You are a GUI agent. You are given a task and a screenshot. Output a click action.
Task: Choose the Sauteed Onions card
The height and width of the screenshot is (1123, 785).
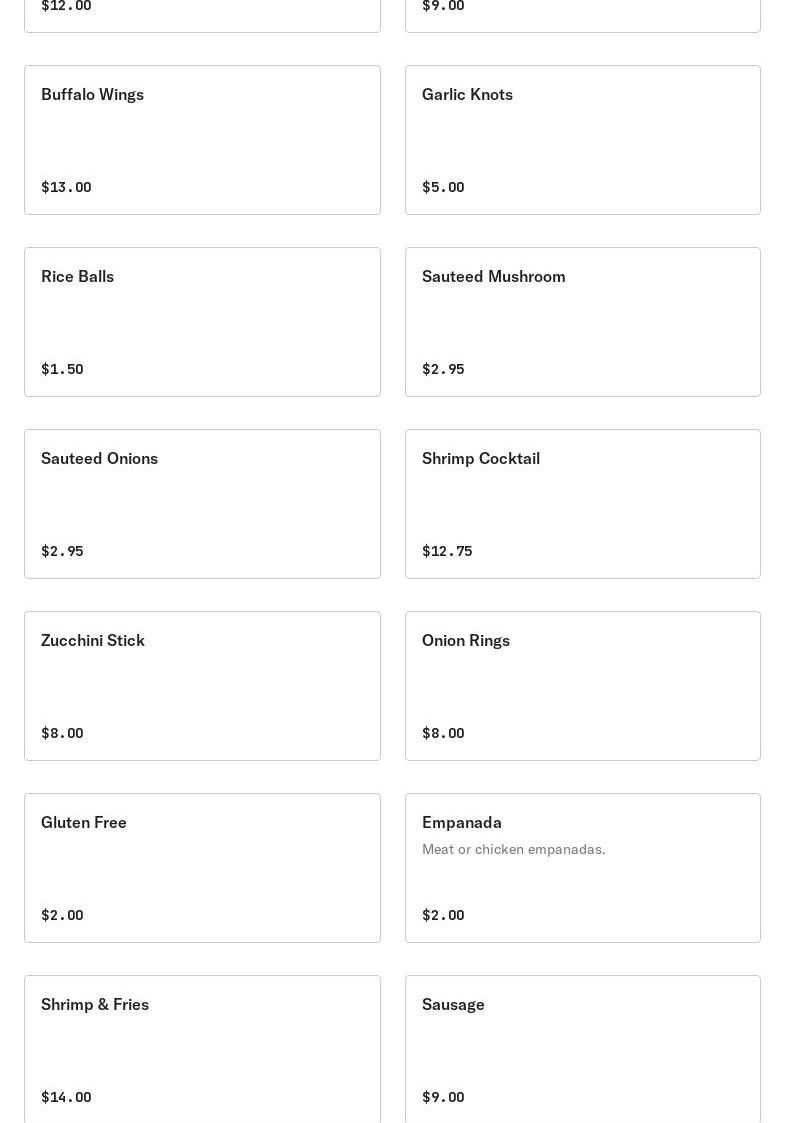pyautogui.click(x=202, y=503)
